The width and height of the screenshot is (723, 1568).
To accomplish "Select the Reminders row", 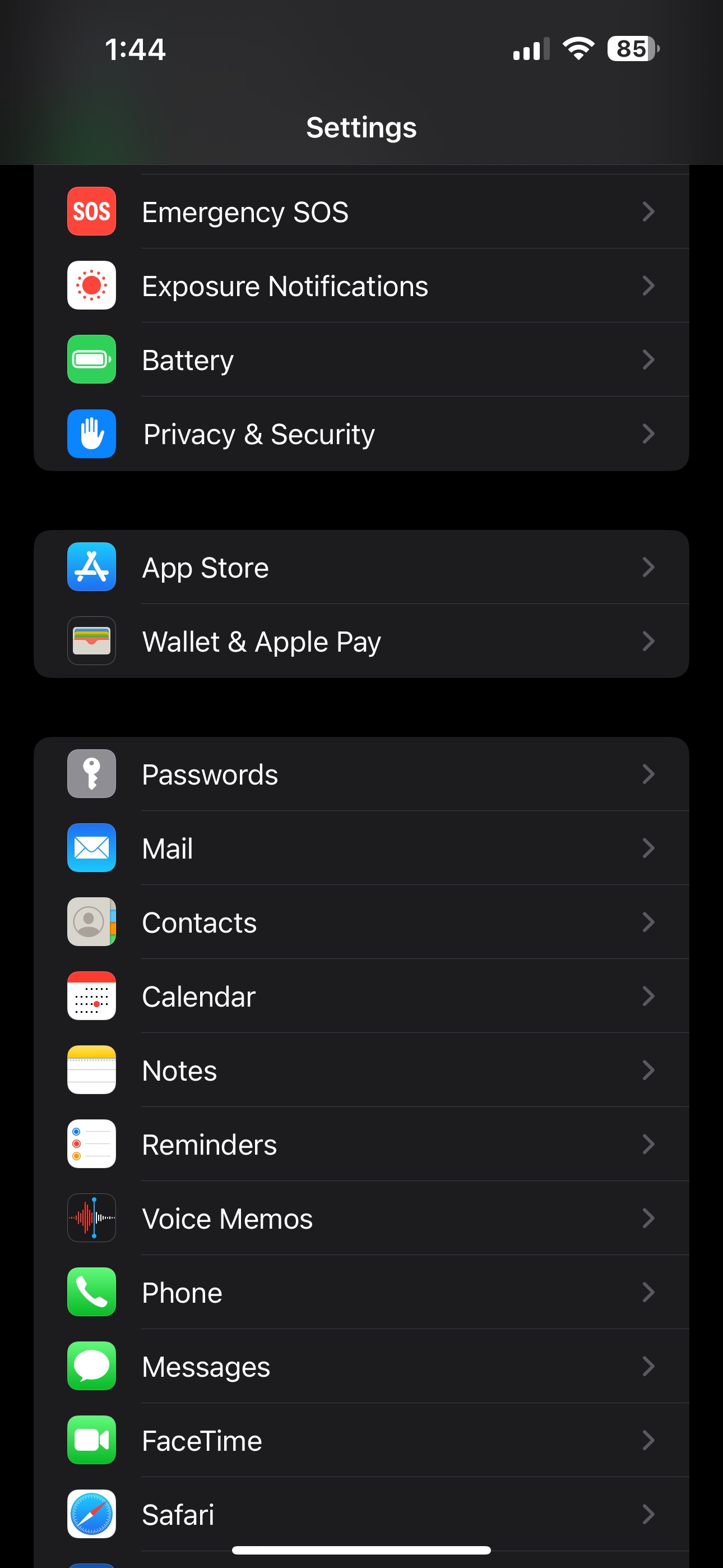I will pyautogui.click(x=361, y=1145).
